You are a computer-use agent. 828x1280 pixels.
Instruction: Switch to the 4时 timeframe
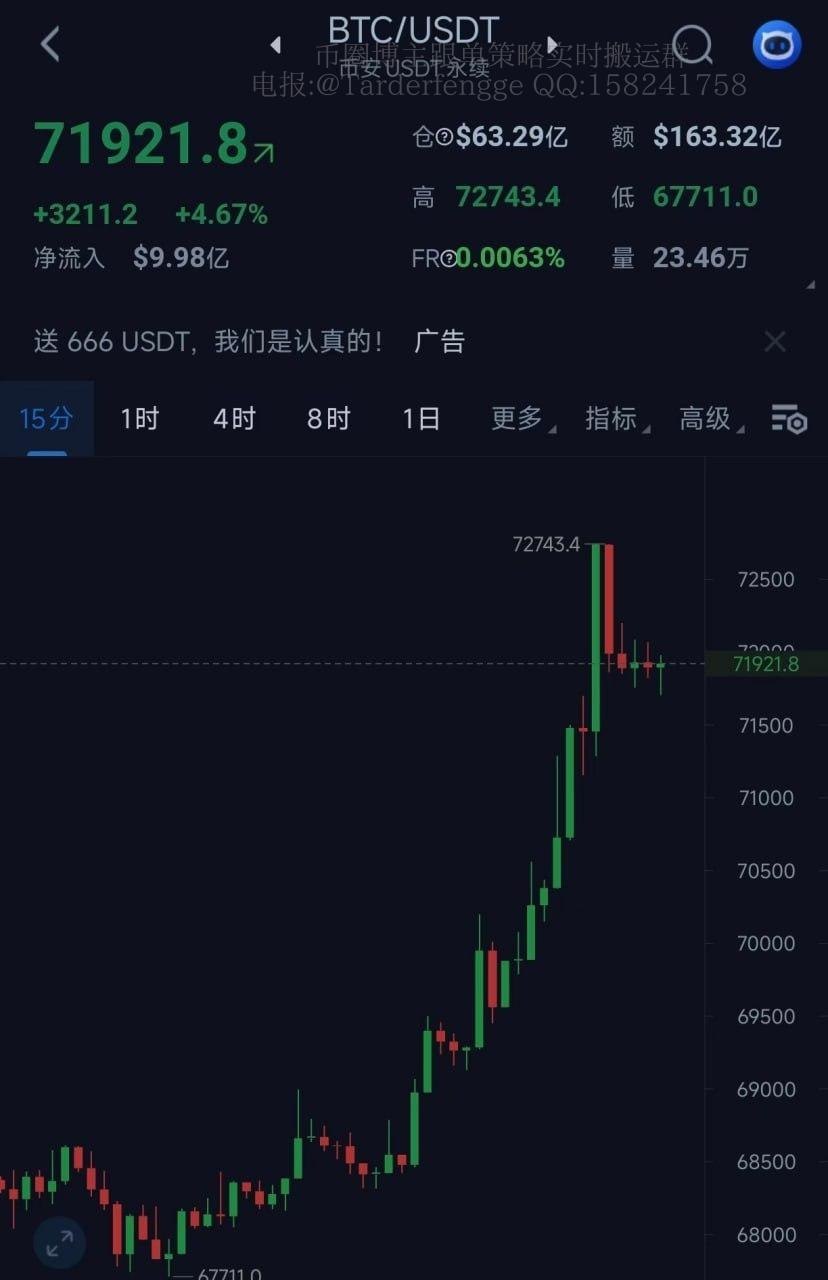234,419
